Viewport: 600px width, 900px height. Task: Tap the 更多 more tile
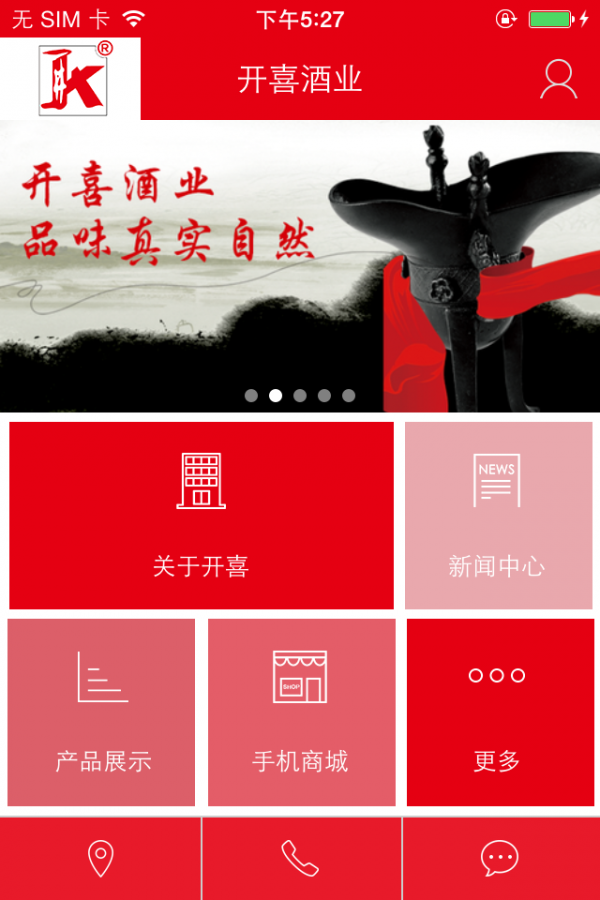[500, 712]
